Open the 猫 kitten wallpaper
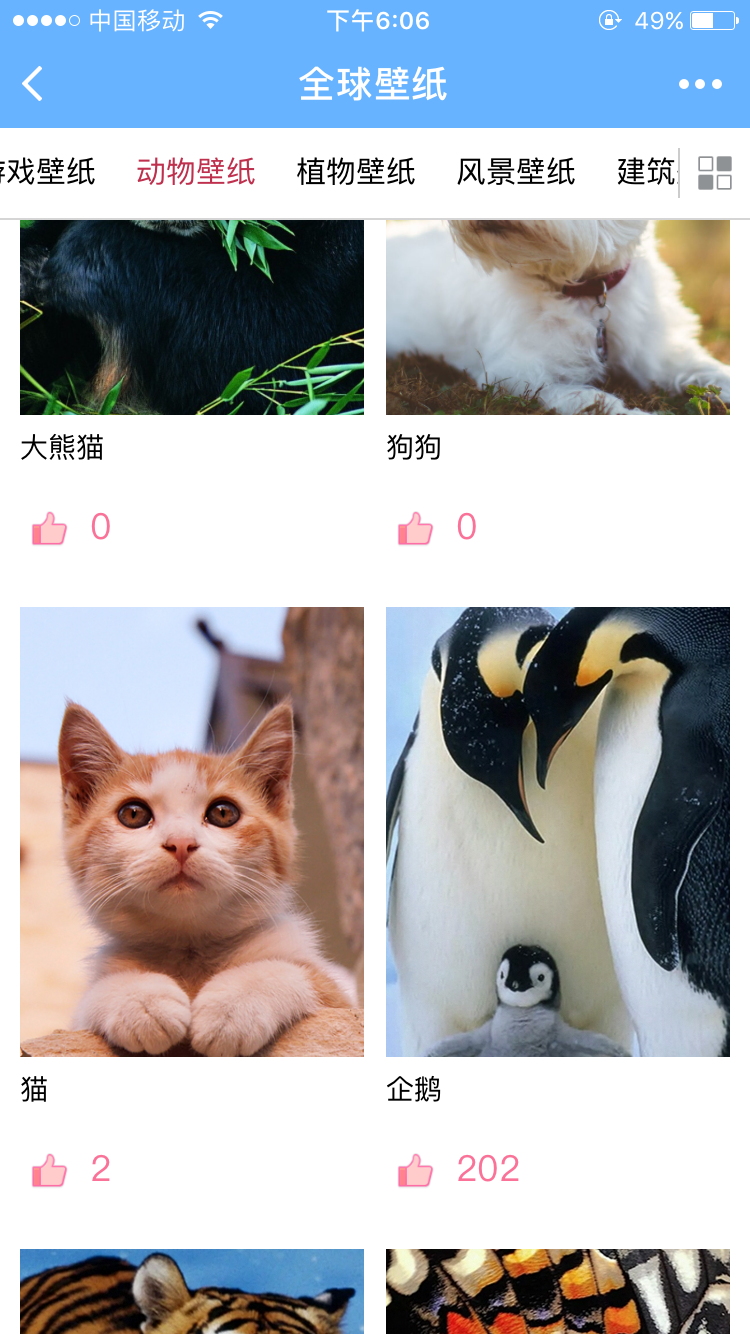Viewport: 750px width, 1334px height. [192, 831]
